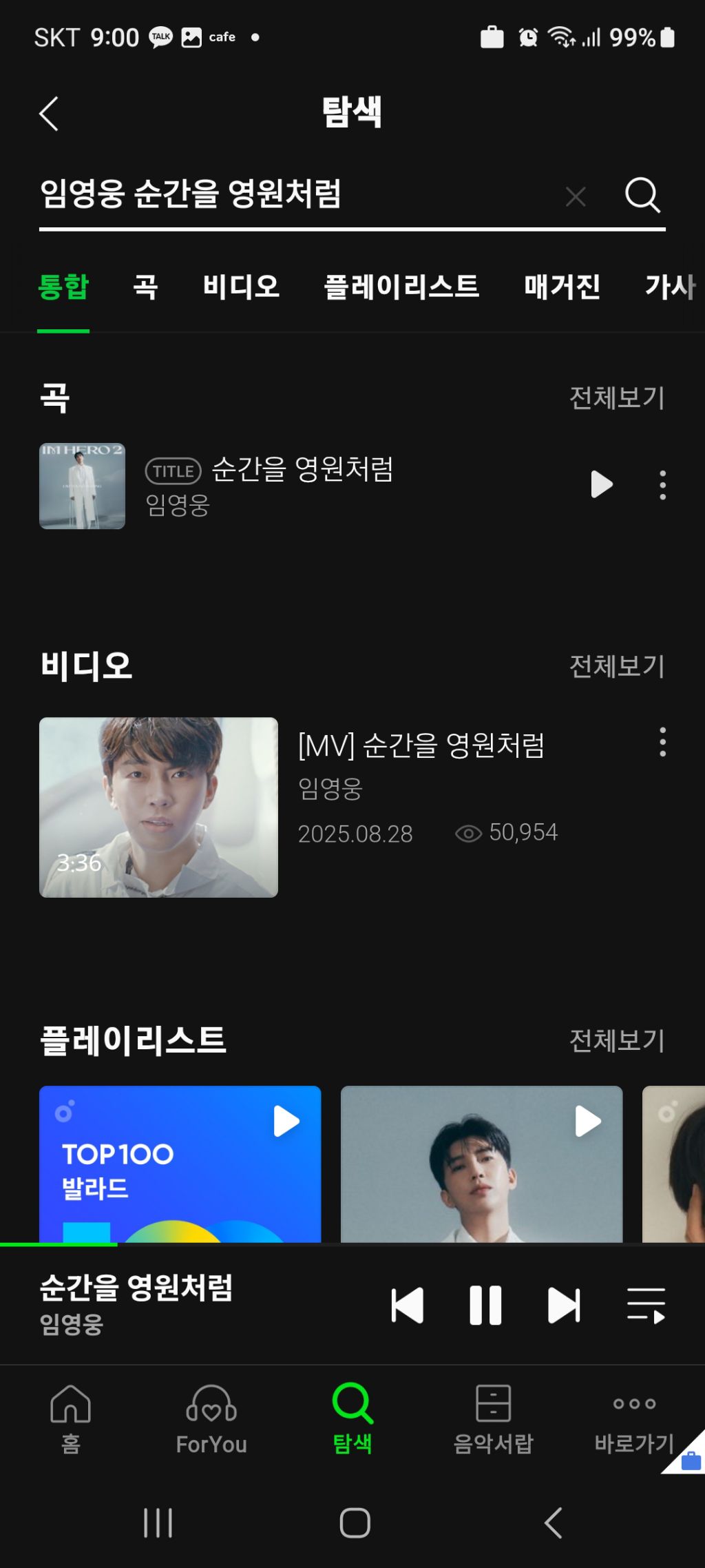Play the TOP100 발라드 playlist
The height and width of the screenshot is (1568, 705).
pos(286,1122)
